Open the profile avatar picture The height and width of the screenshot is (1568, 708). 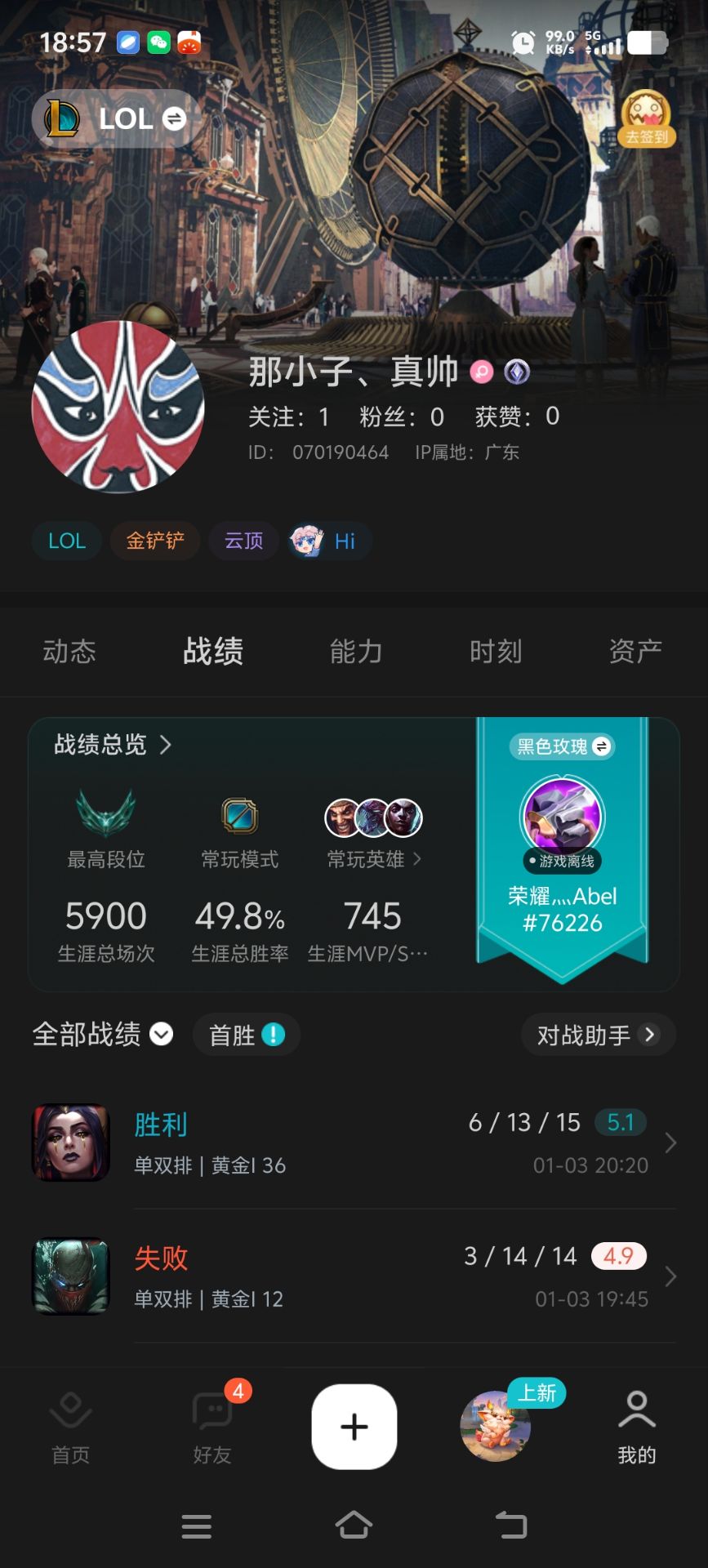click(118, 407)
